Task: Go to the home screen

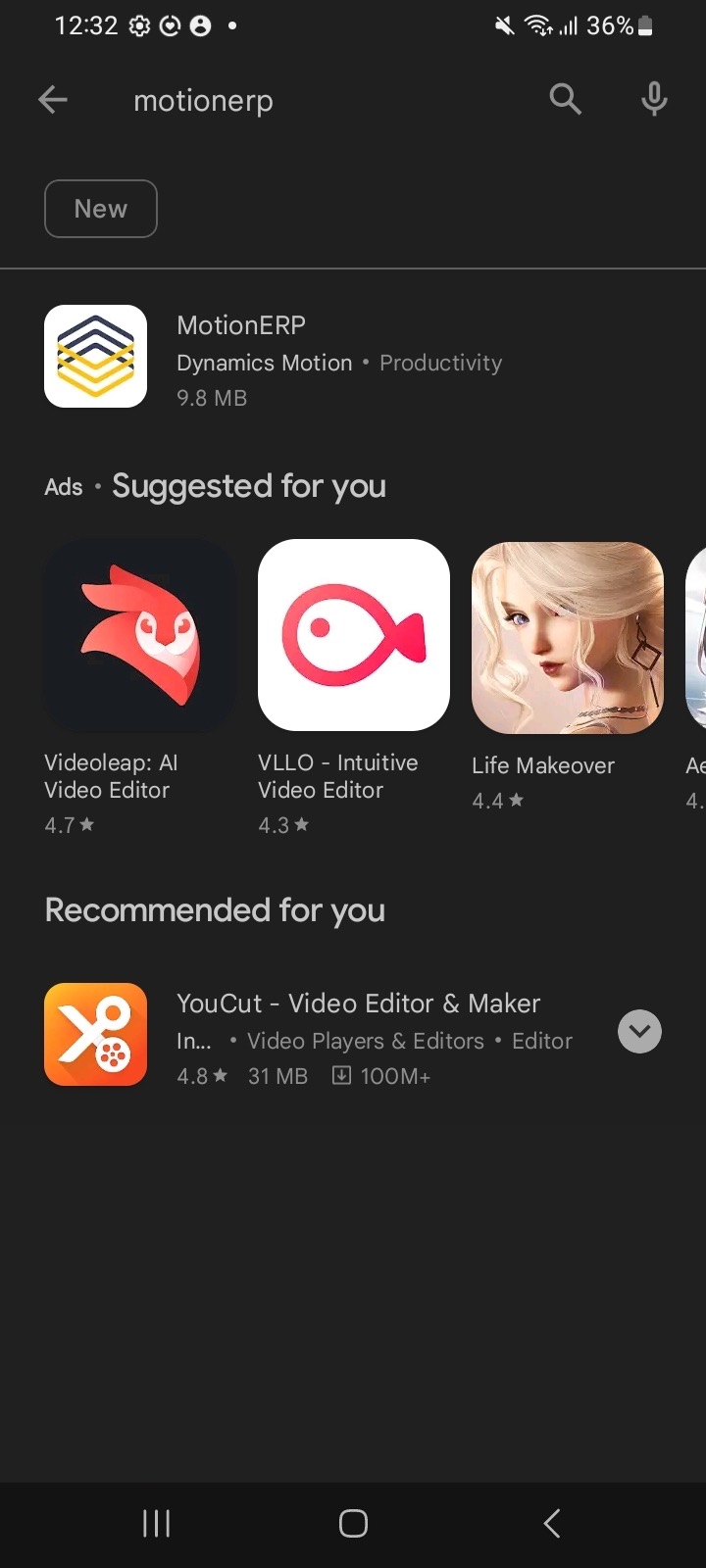Action: 353,1523
